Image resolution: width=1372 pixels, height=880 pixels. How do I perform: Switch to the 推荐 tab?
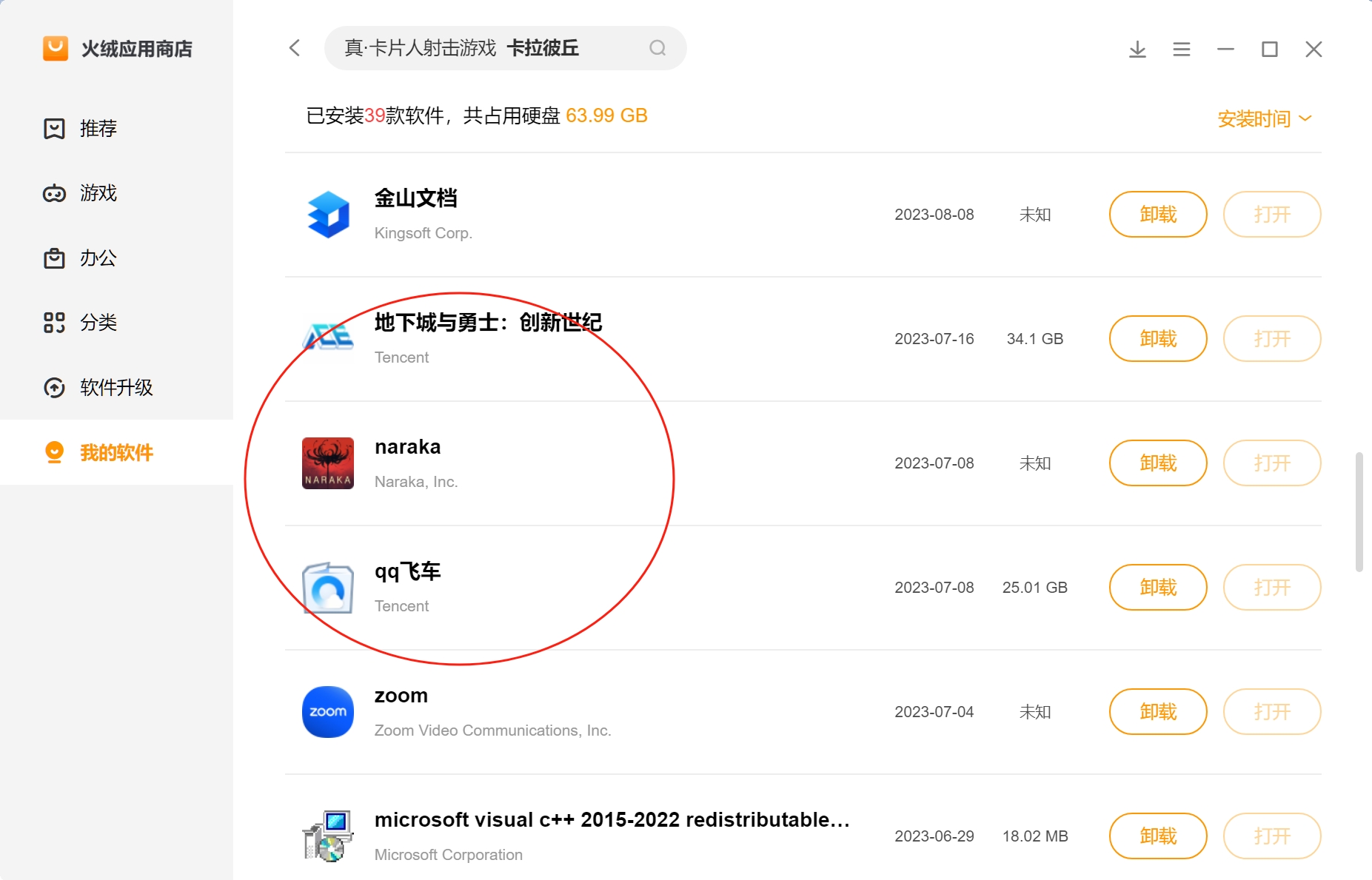(98, 129)
